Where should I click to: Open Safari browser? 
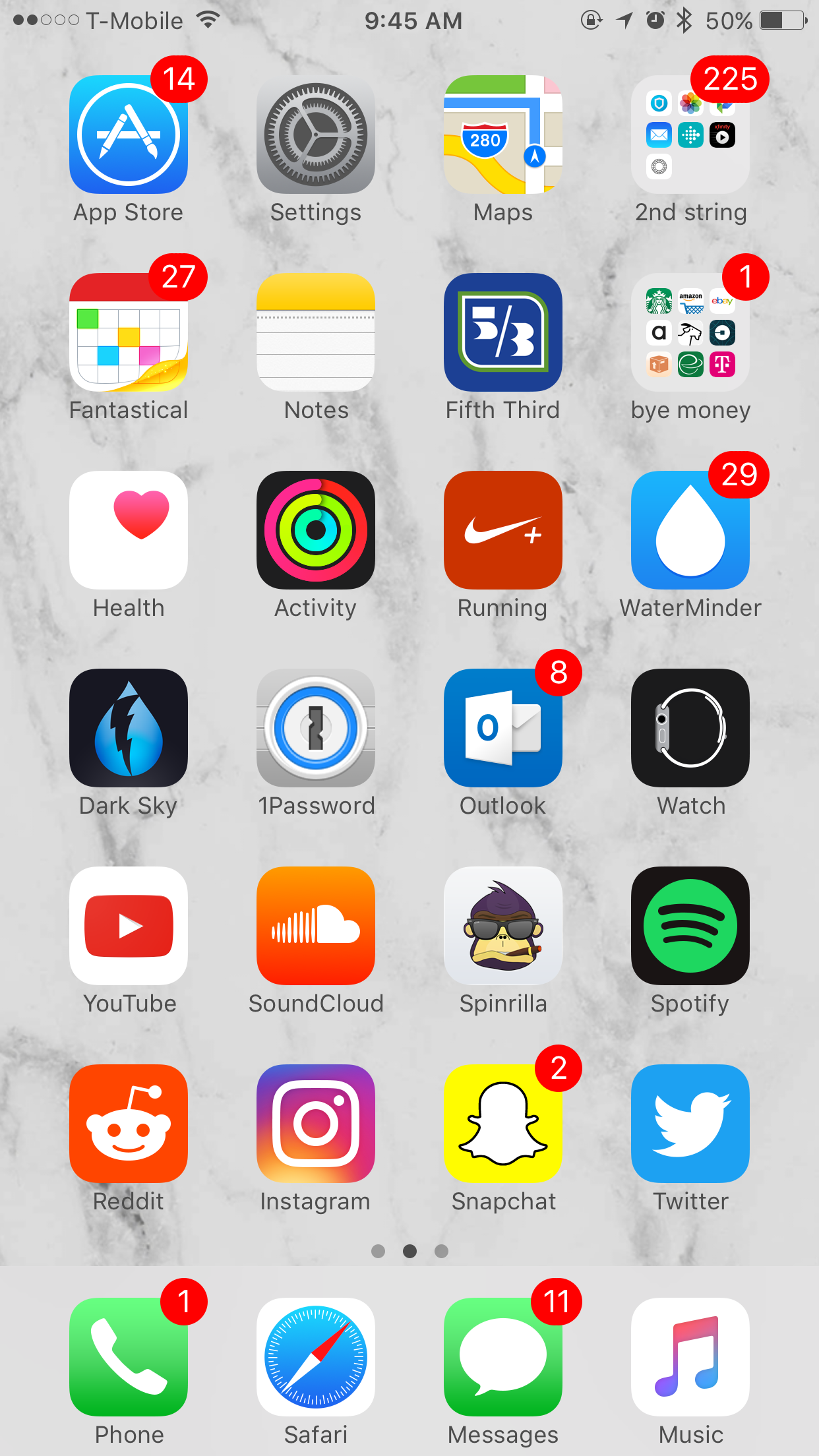coord(316,1357)
